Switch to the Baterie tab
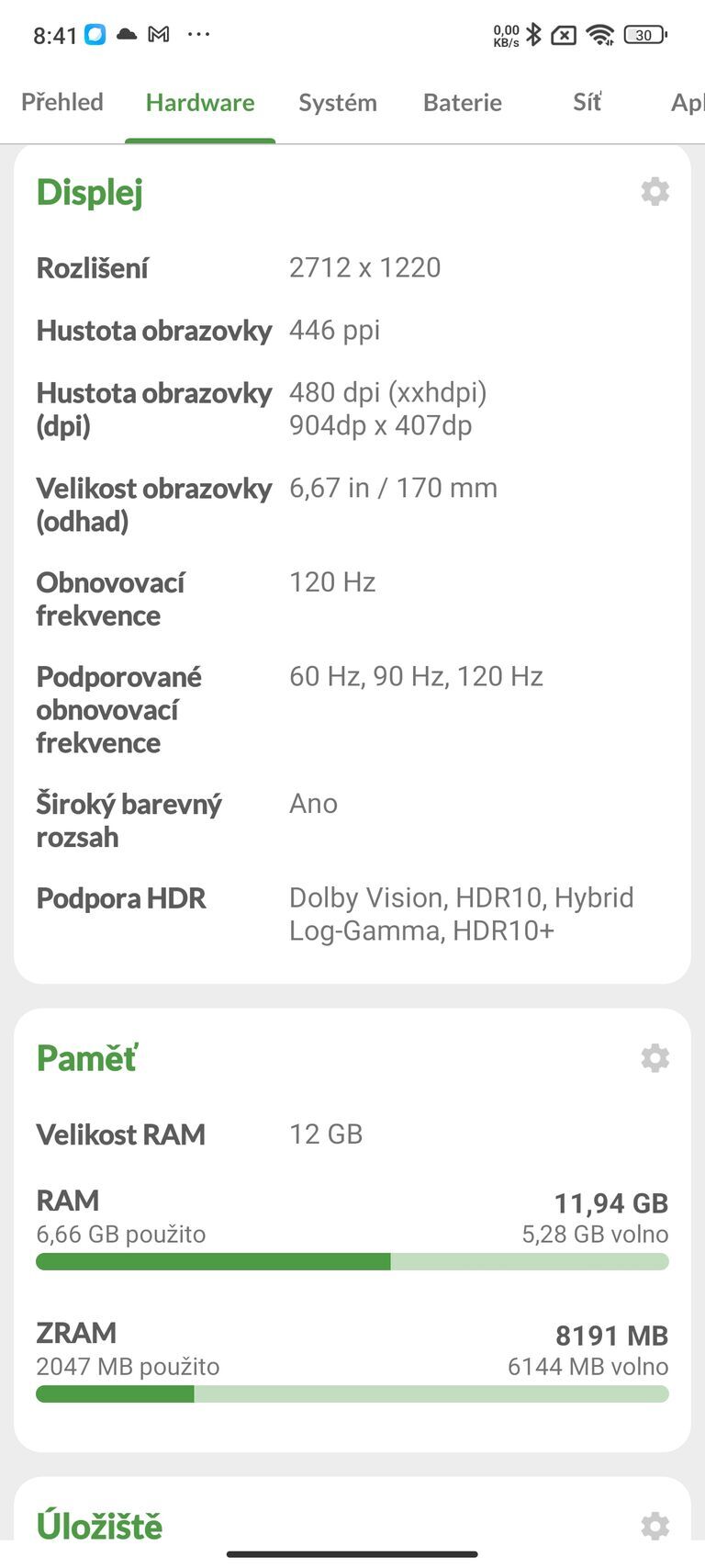The width and height of the screenshot is (705, 1568). click(x=462, y=103)
